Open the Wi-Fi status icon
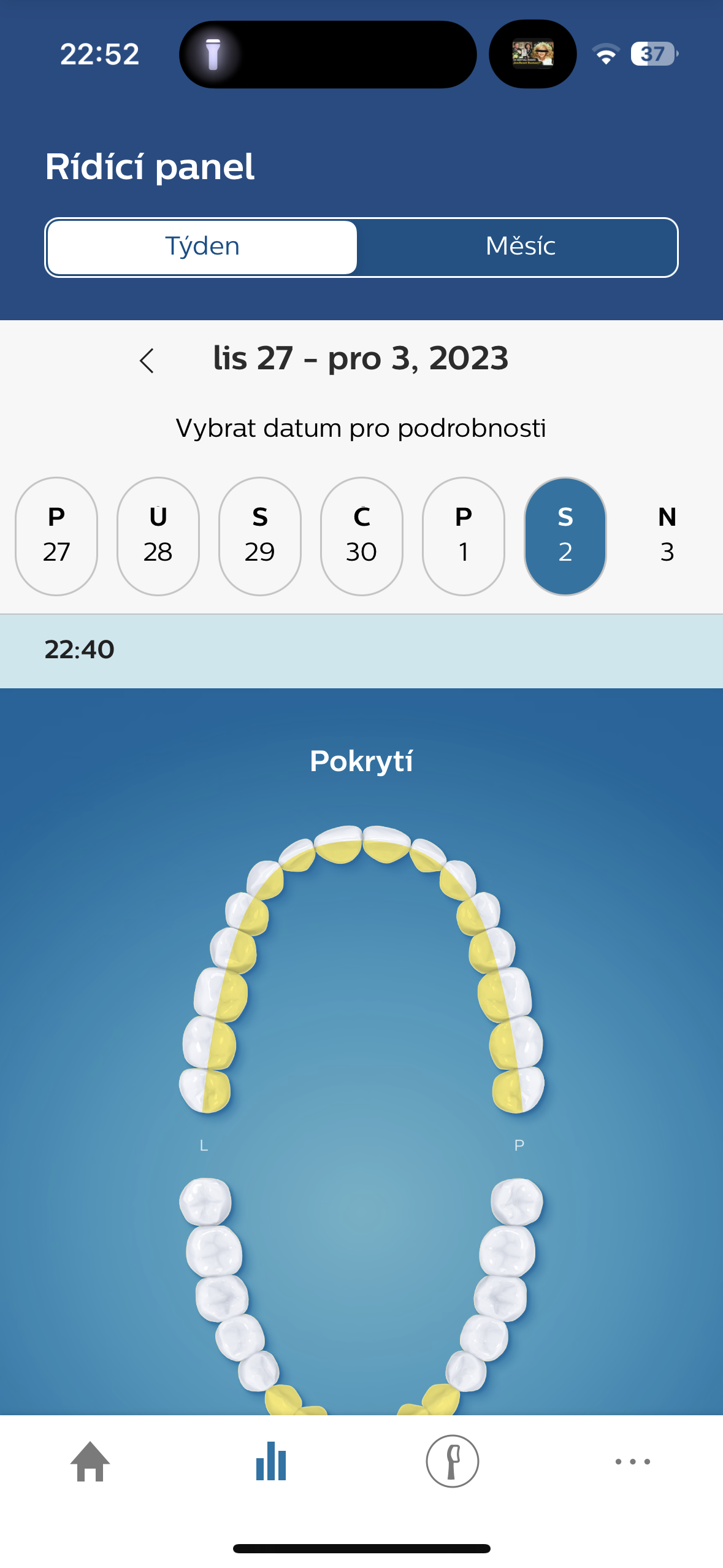The width and height of the screenshot is (723, 1568). tap(606, 55)
